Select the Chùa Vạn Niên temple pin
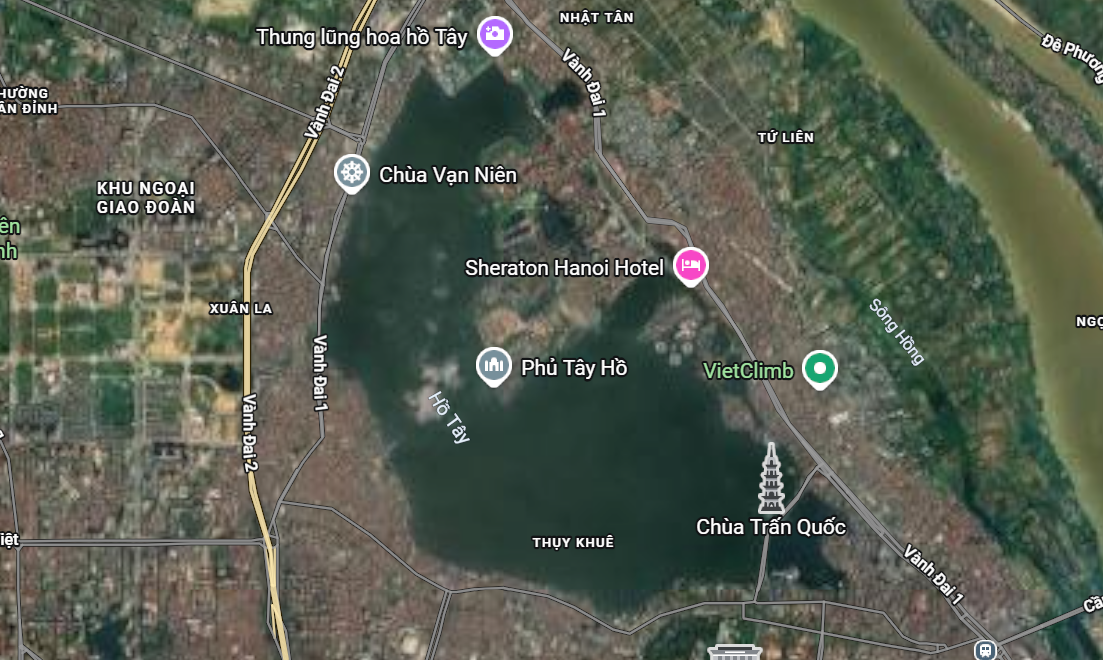 [351, 173]
